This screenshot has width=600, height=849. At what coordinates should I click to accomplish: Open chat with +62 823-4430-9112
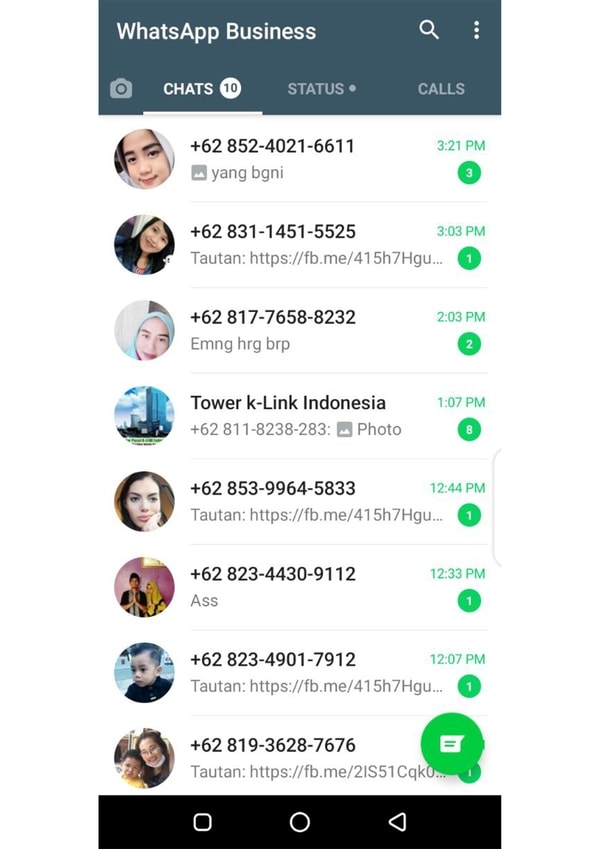click(x=300, y=587)
